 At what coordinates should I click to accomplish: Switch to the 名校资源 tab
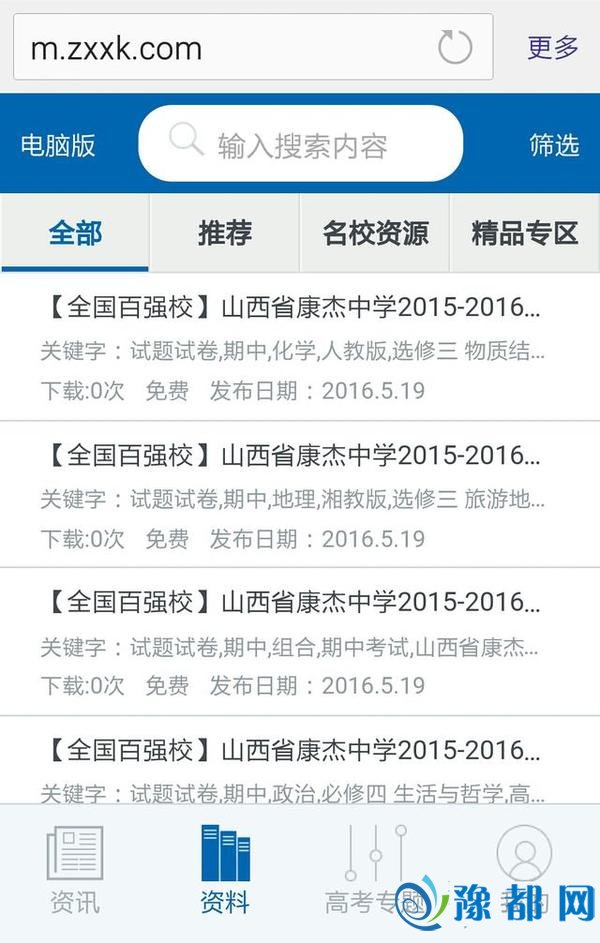375,233
